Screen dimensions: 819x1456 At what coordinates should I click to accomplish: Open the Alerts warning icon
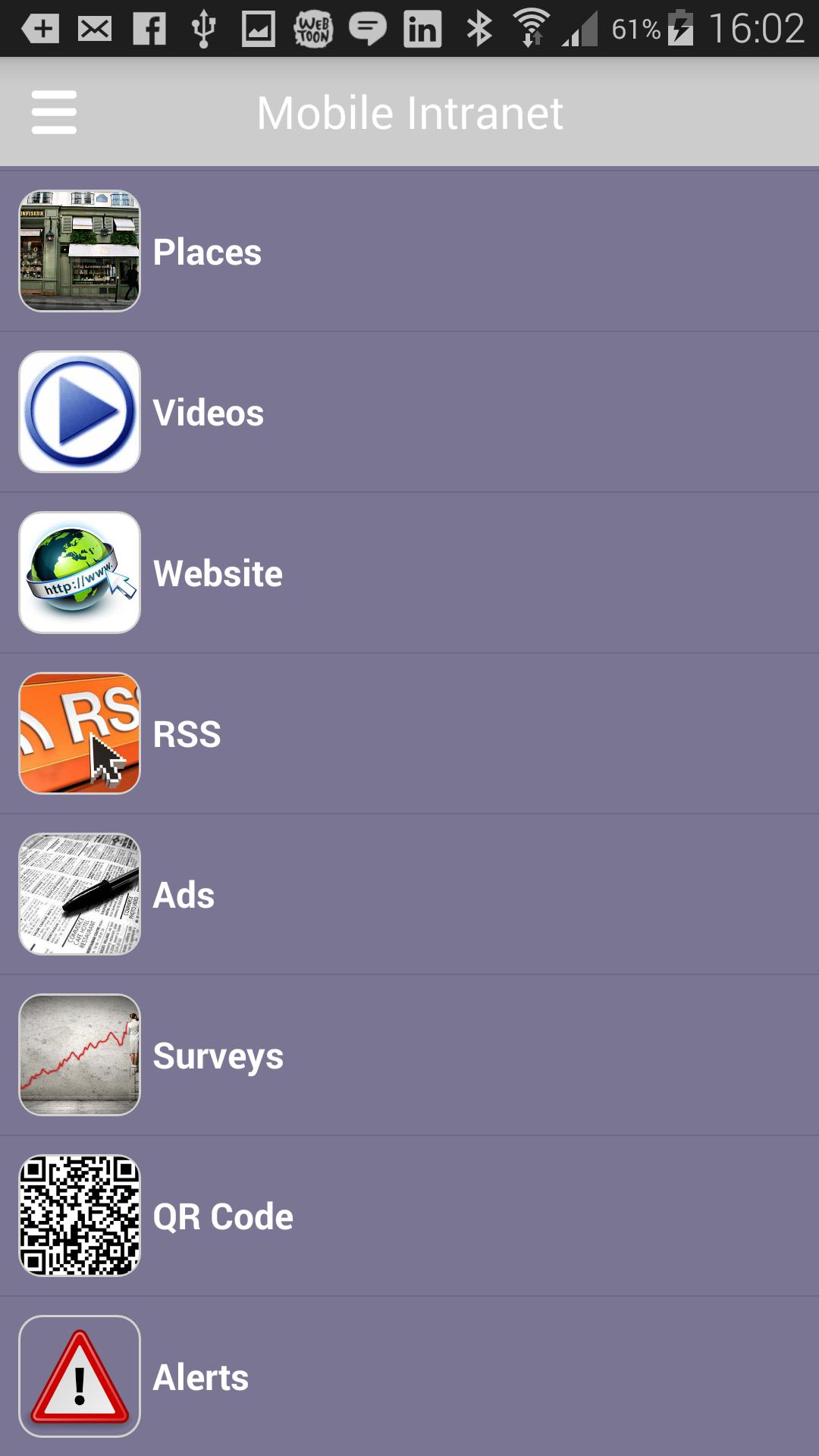[x=78, y=1376]
